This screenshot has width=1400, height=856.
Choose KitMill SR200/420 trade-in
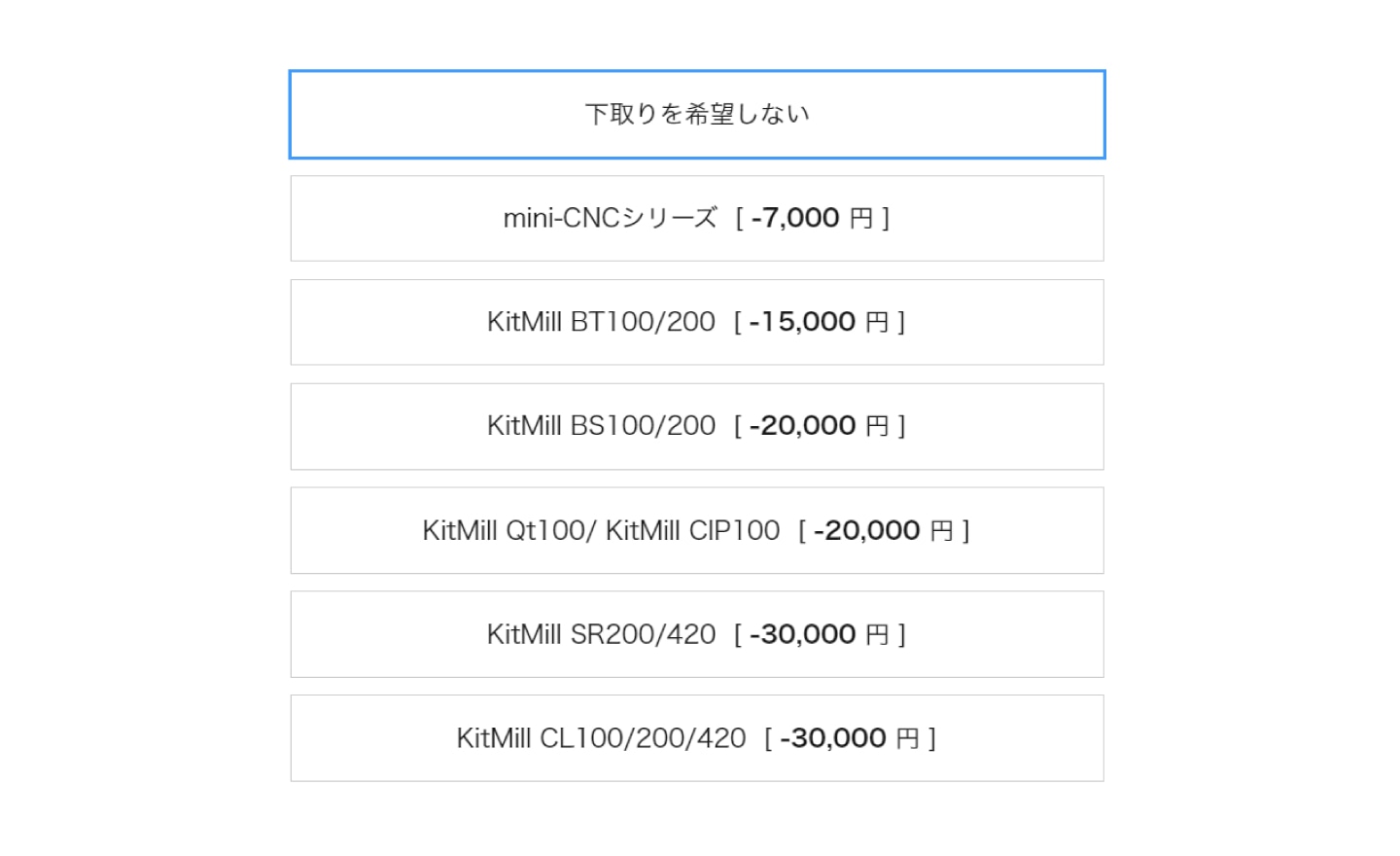coord(697,635)
